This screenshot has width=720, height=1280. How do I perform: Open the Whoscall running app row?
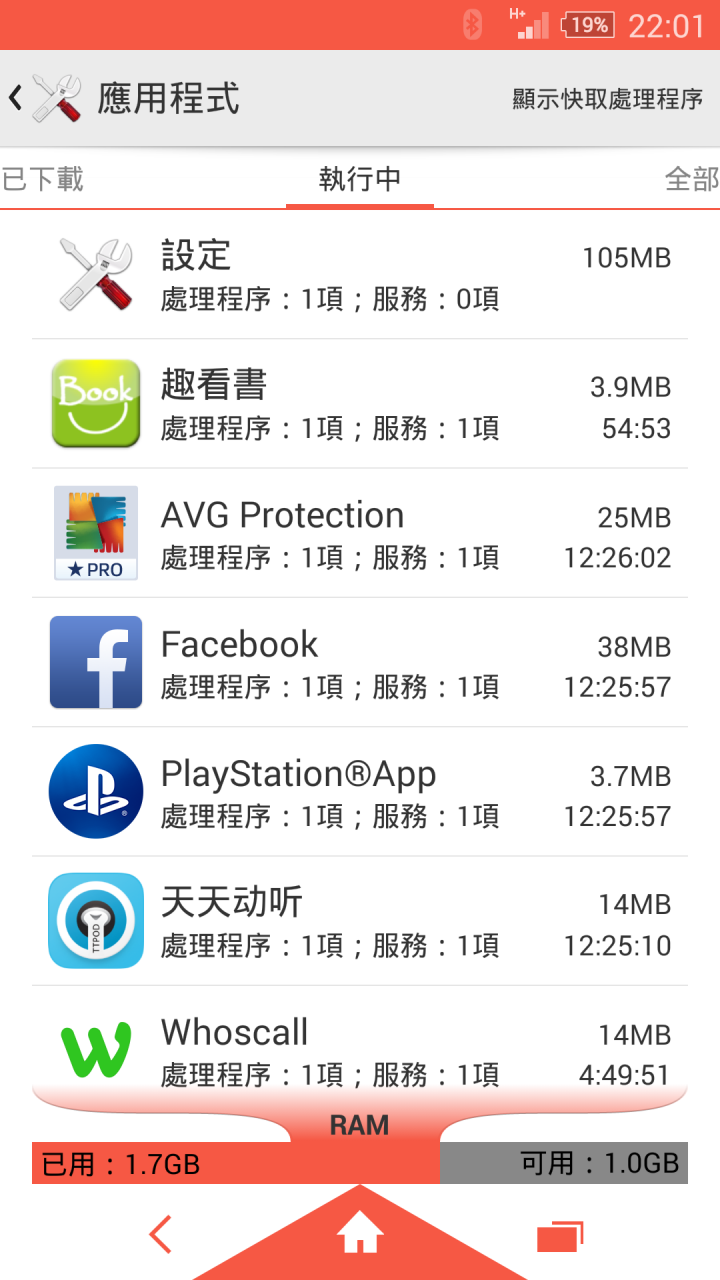[360, 1040]
